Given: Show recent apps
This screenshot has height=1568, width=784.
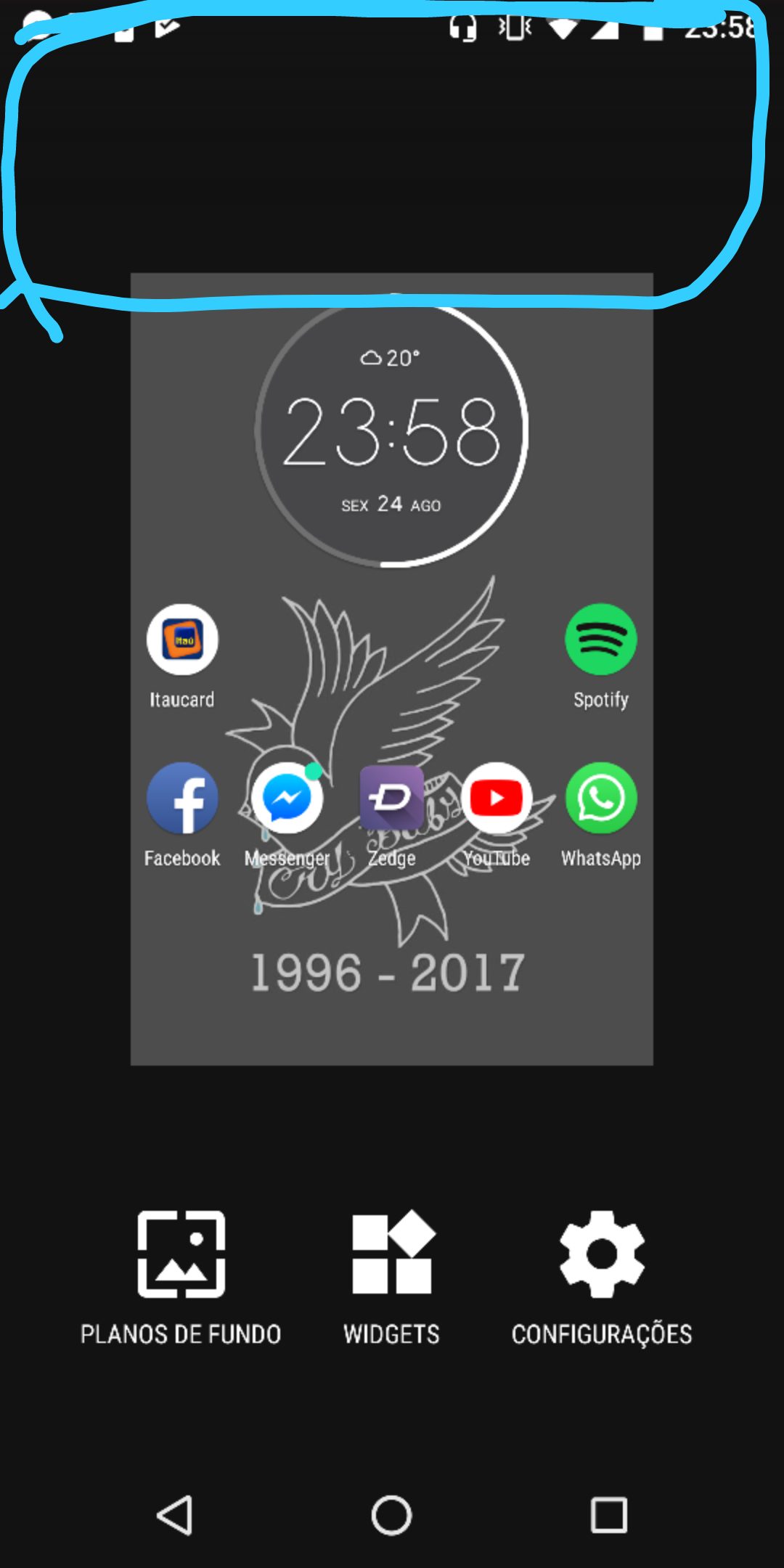Looking at the screenshot, I should (609, 1516).
